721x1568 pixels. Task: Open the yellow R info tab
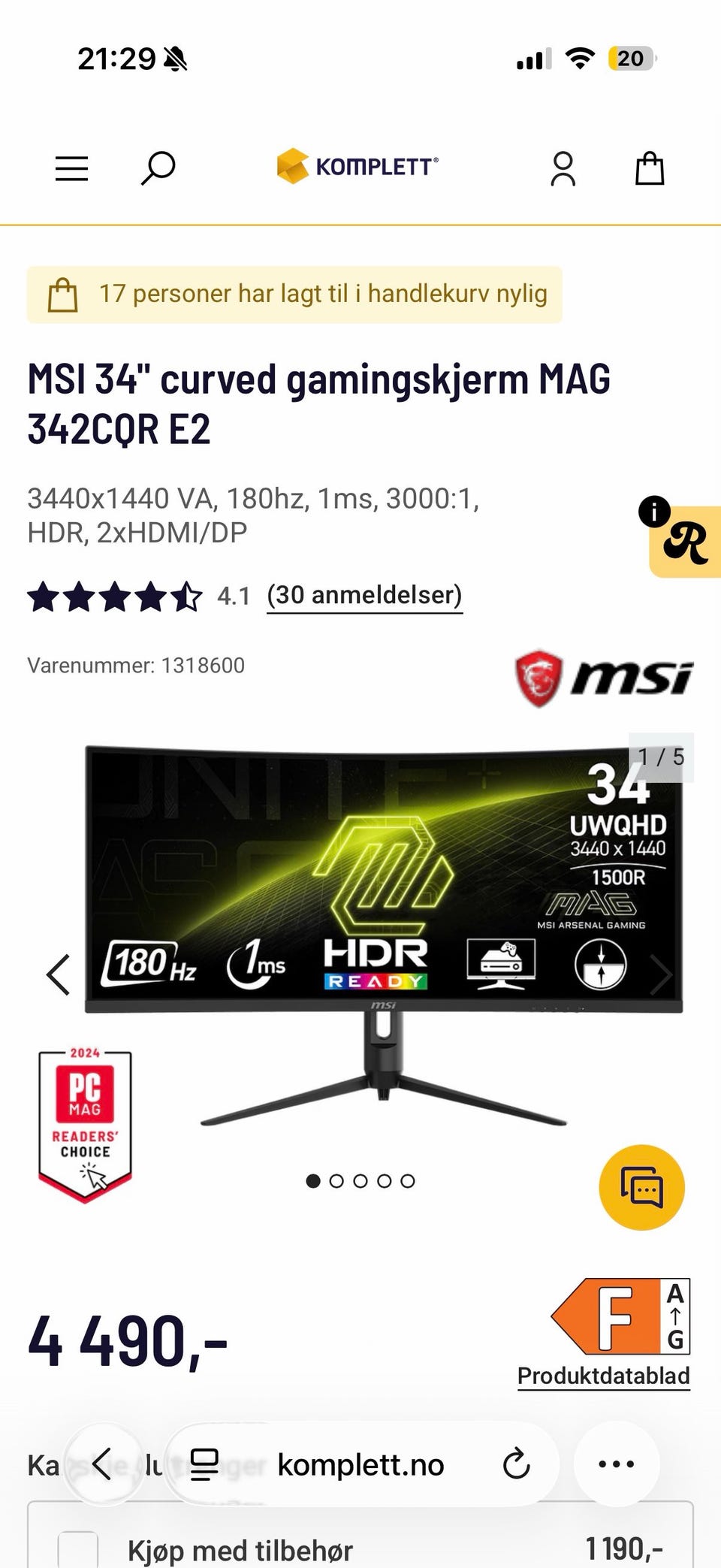685,542
